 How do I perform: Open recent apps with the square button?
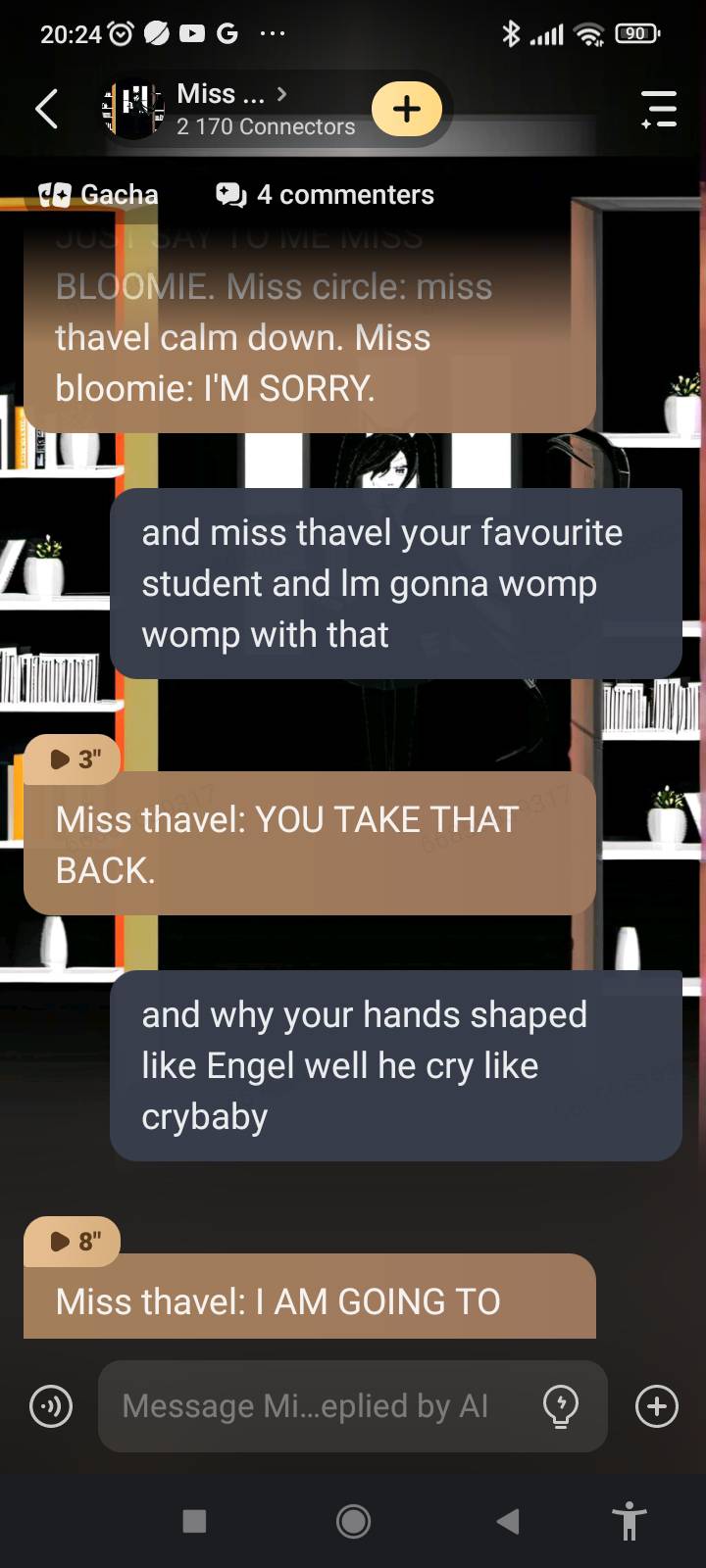pyautogui.click(x=195, y=1521)
